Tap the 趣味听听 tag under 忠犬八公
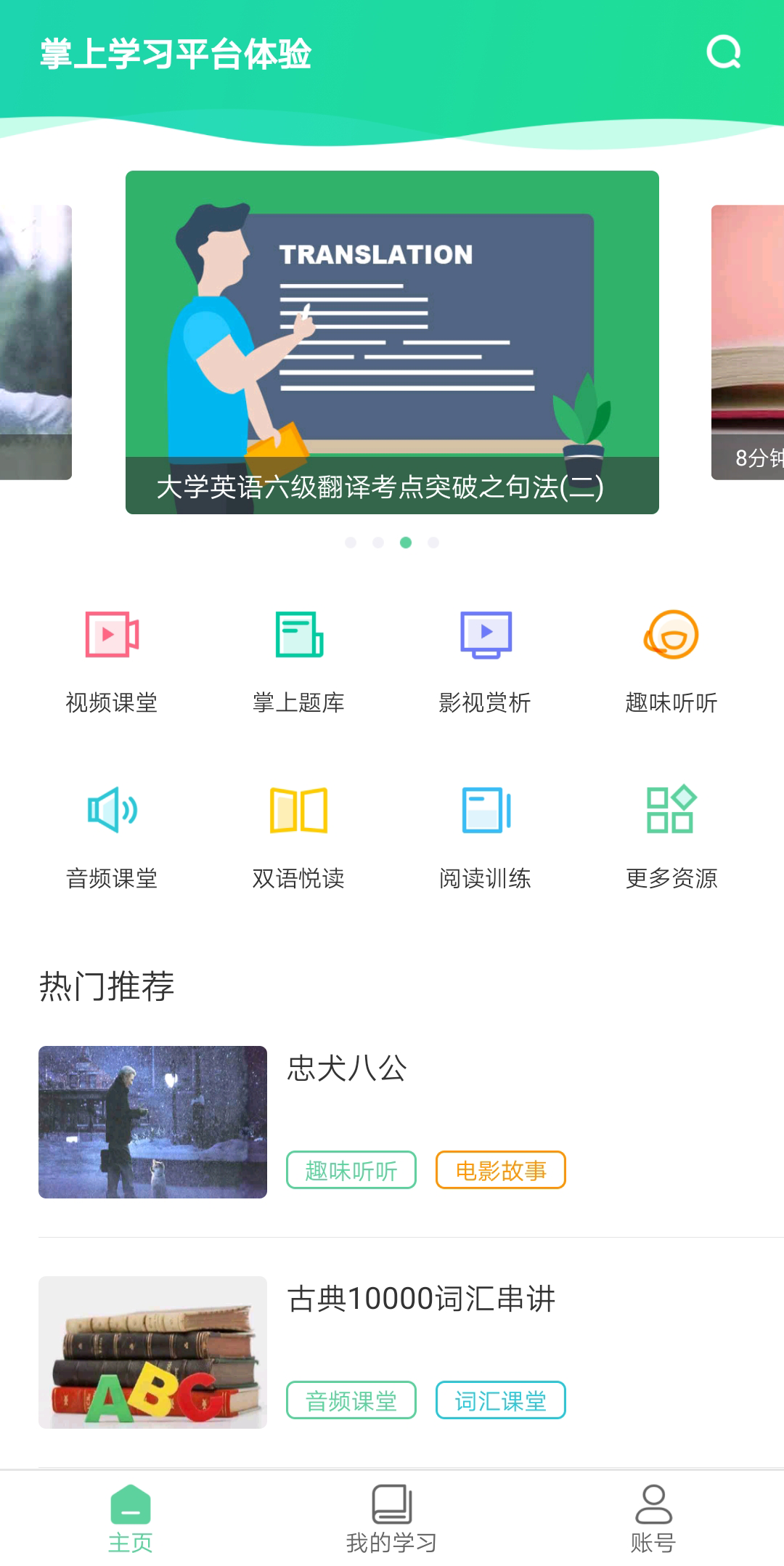The image size is (784, 1566). pos(351,1170)
